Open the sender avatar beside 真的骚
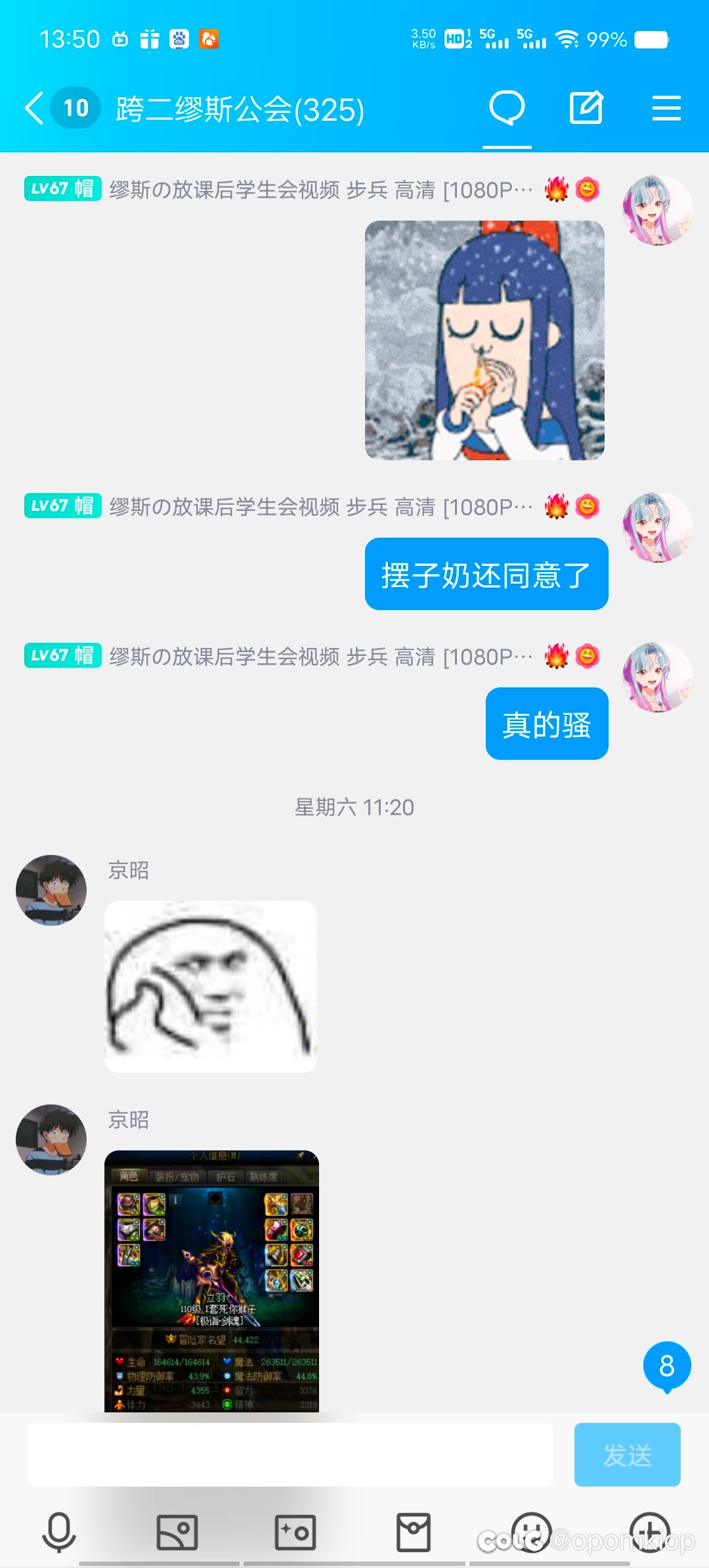 click(x=658, y=678)
